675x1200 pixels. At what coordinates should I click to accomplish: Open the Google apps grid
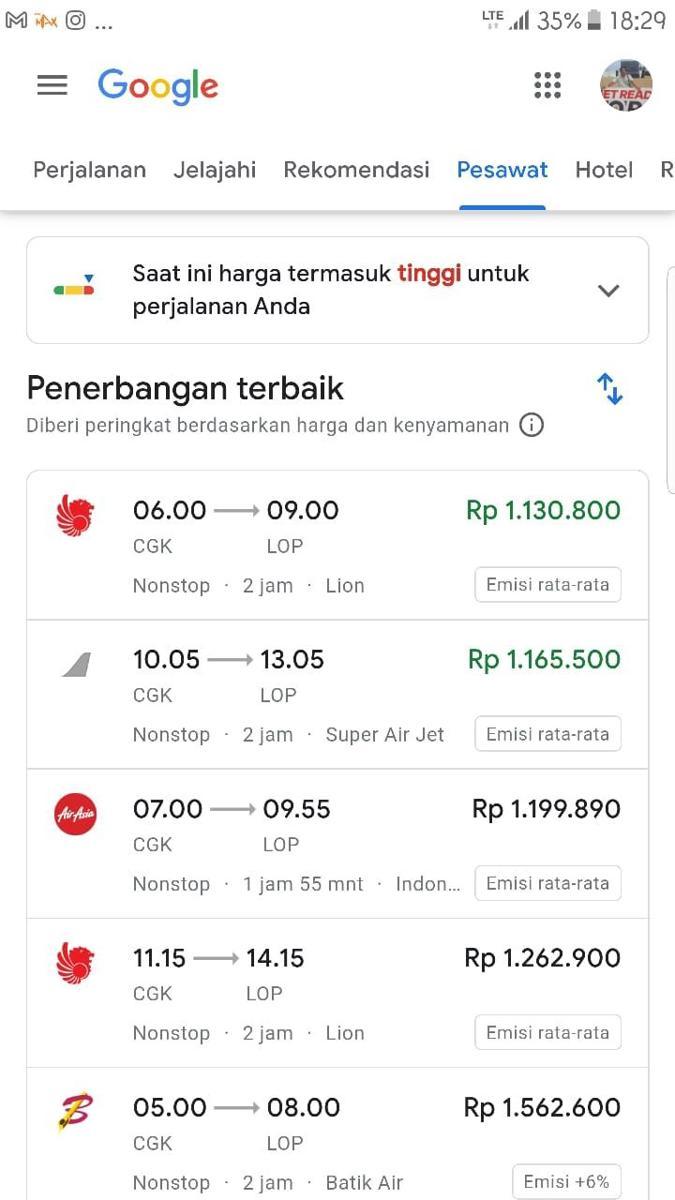pos(548,85)
